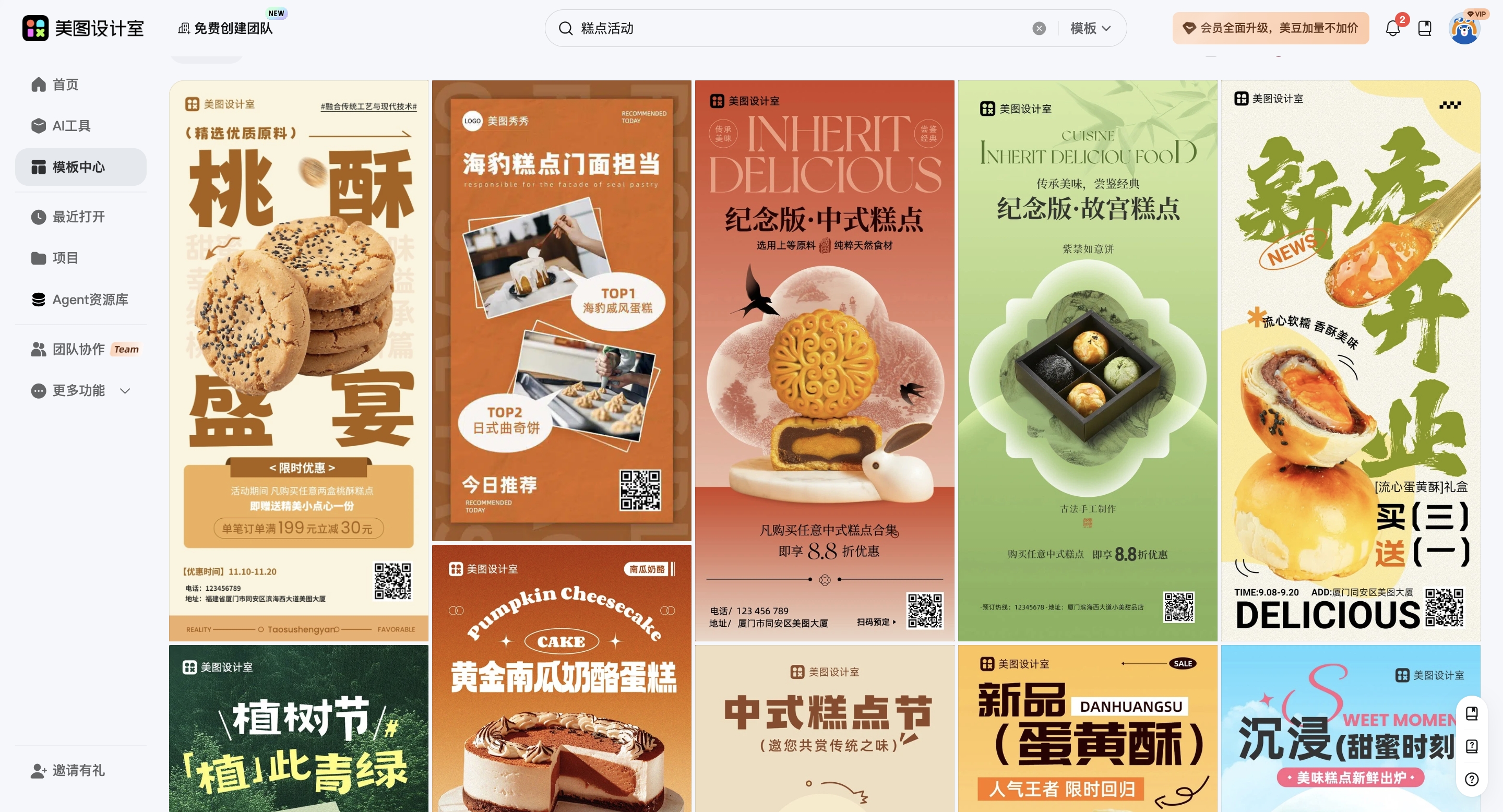Open the 桃酥盛宴 template
The image size is (1503, 812).
(298, 361)
